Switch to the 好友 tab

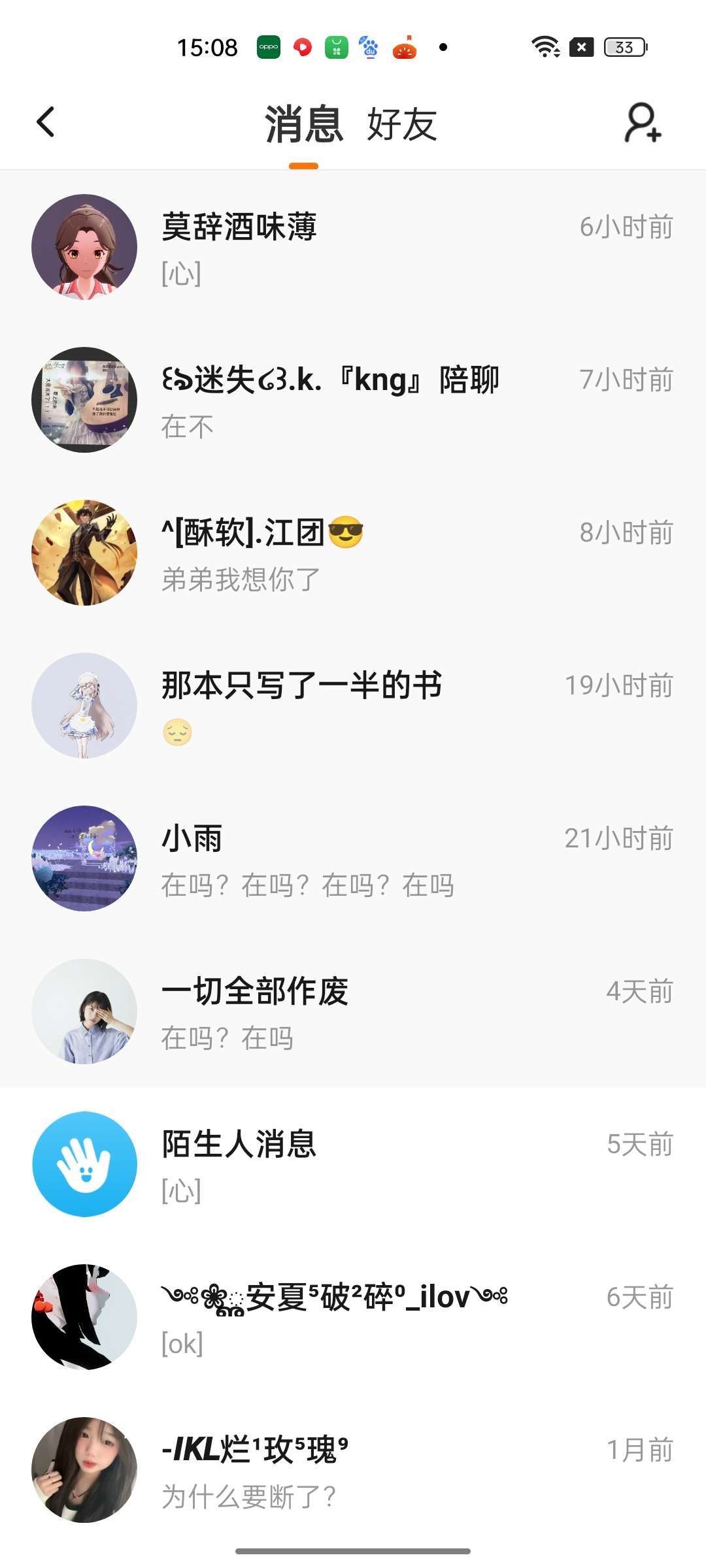(401, 124)
